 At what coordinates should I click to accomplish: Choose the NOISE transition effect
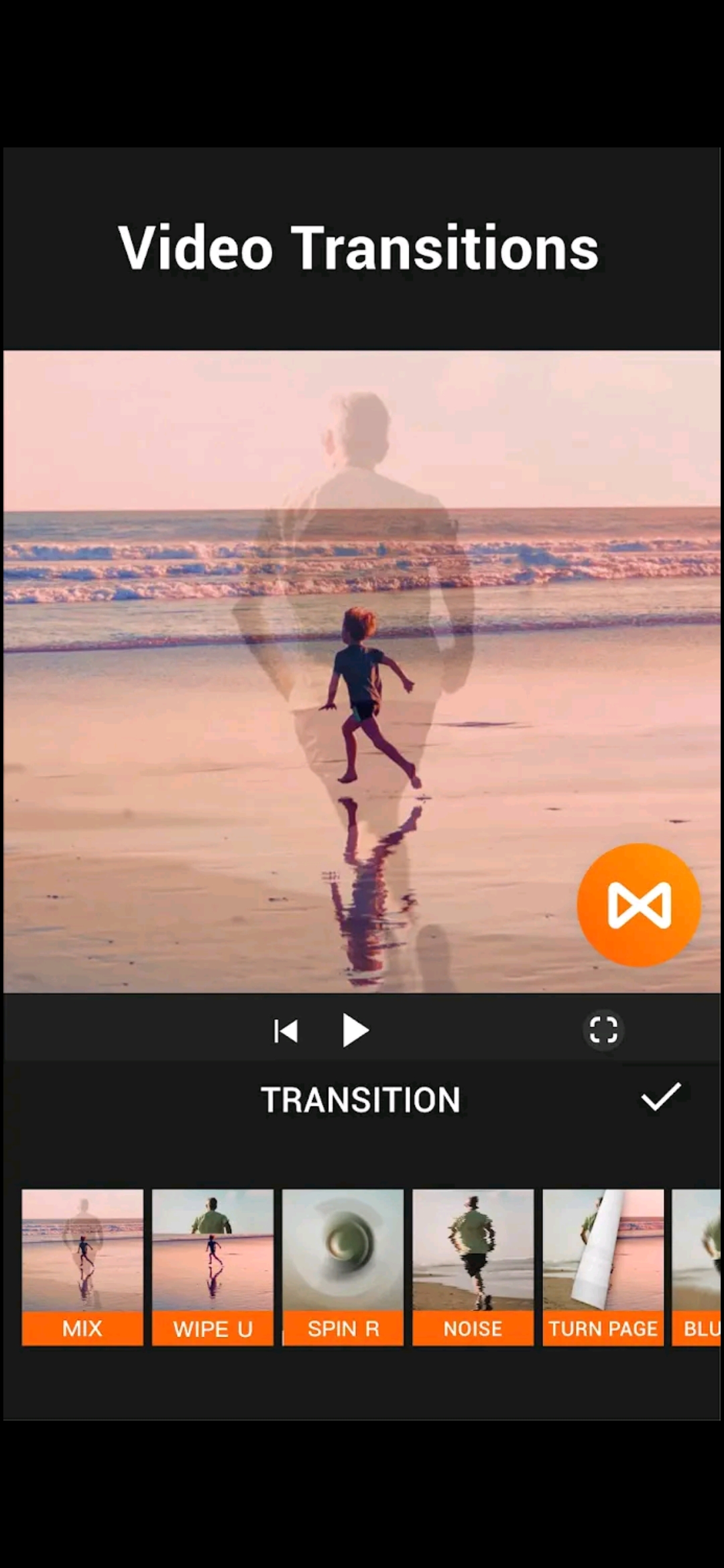(473, 1266)
